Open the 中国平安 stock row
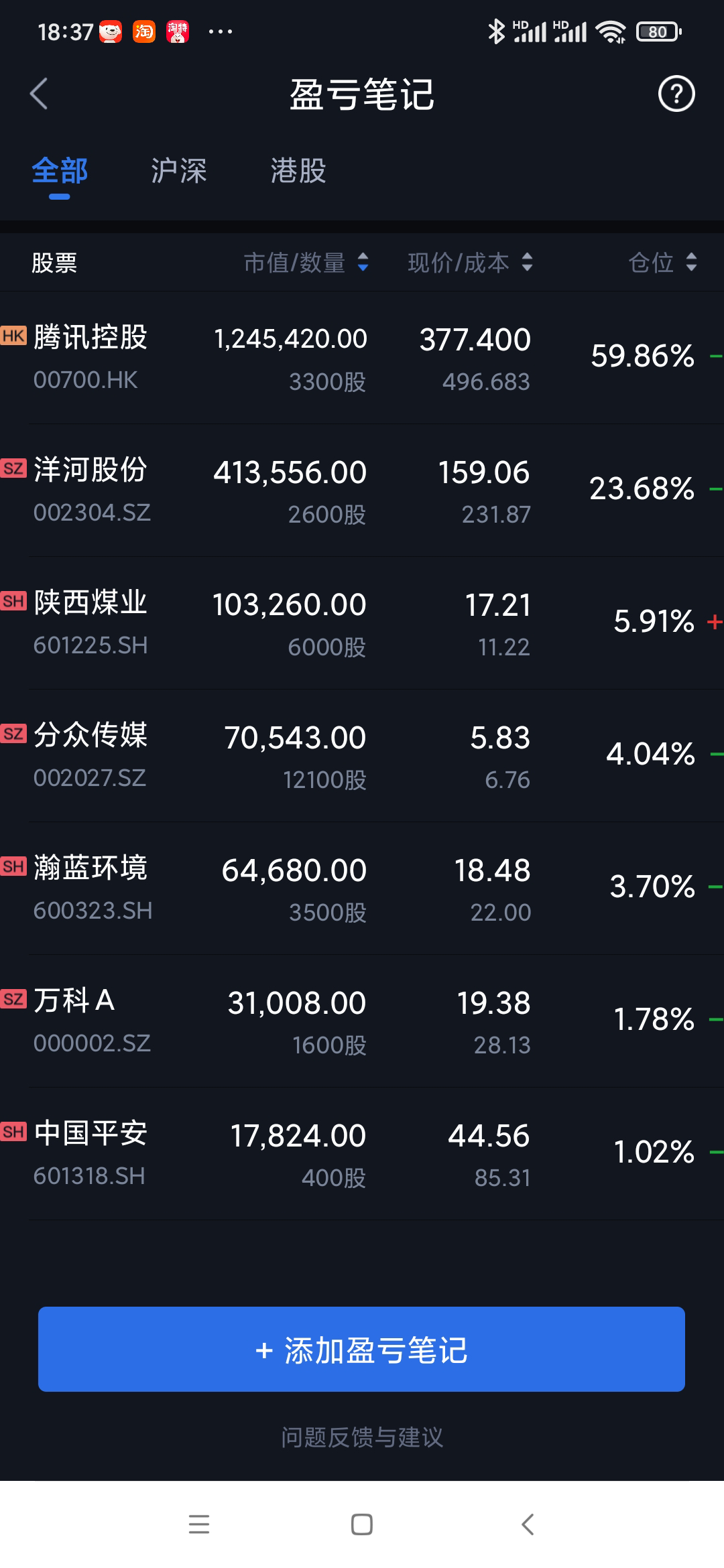This screenshot has height=1568, width=724. pos(362,1154)
